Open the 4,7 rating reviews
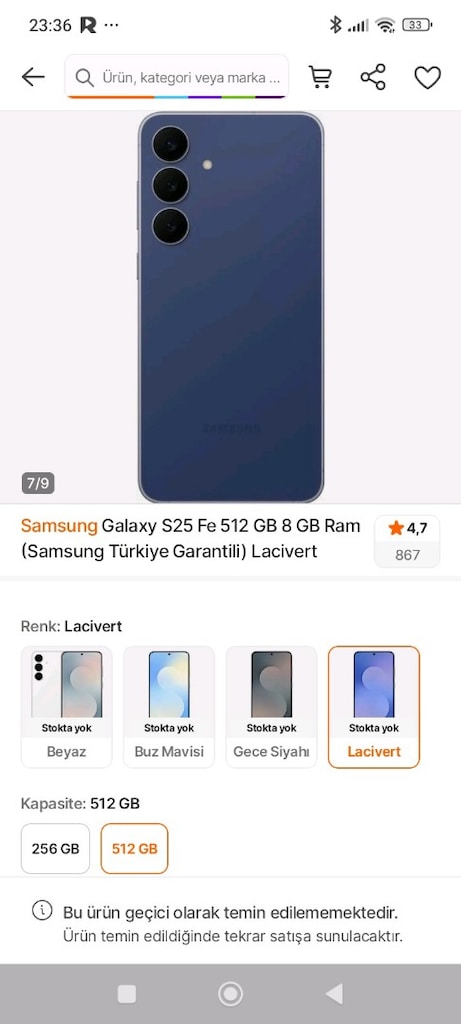Image resolution: width=461 pixels, height=1024 pixels. click(x=407, y=541)
